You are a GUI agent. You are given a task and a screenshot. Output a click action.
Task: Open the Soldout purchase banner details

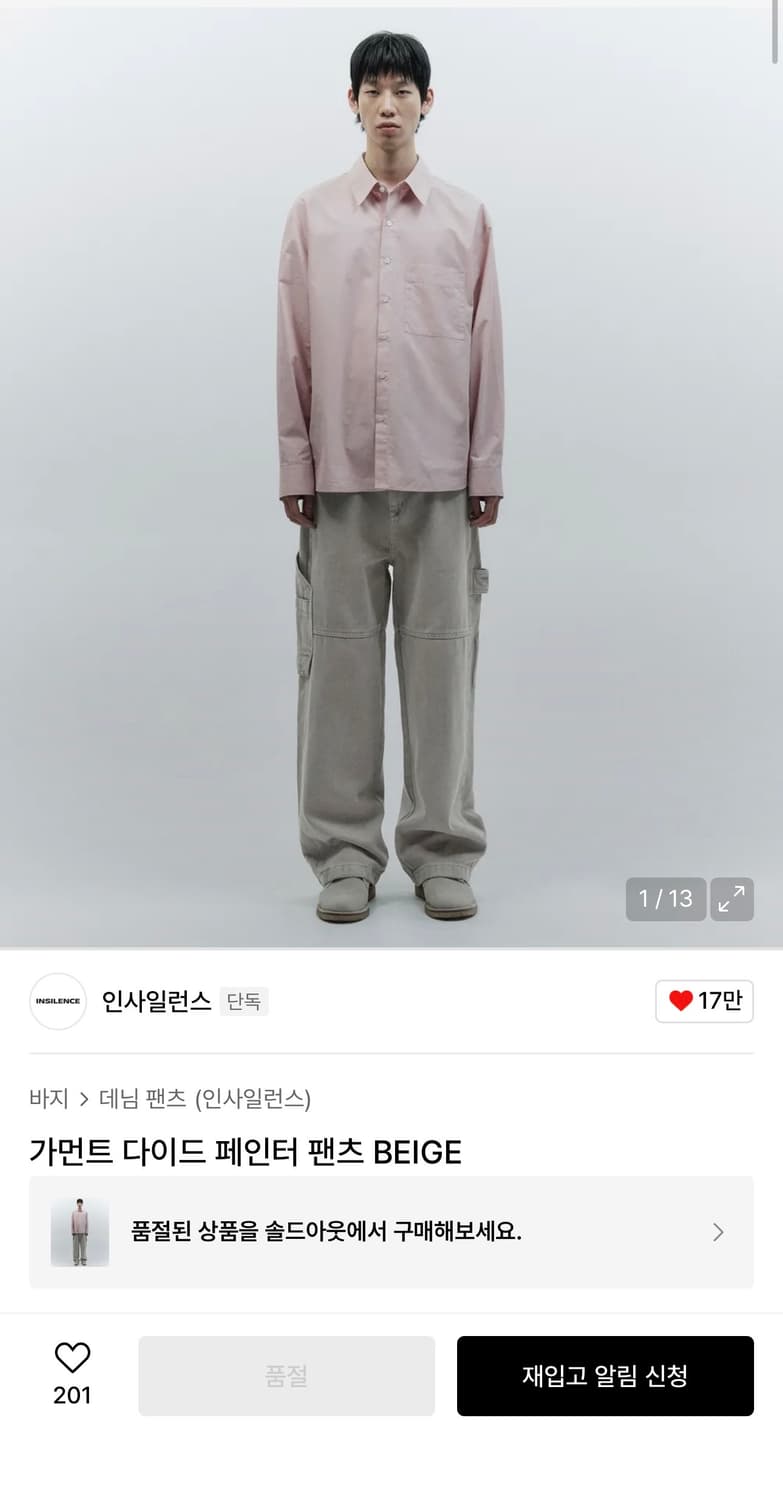pos(390,1232)
